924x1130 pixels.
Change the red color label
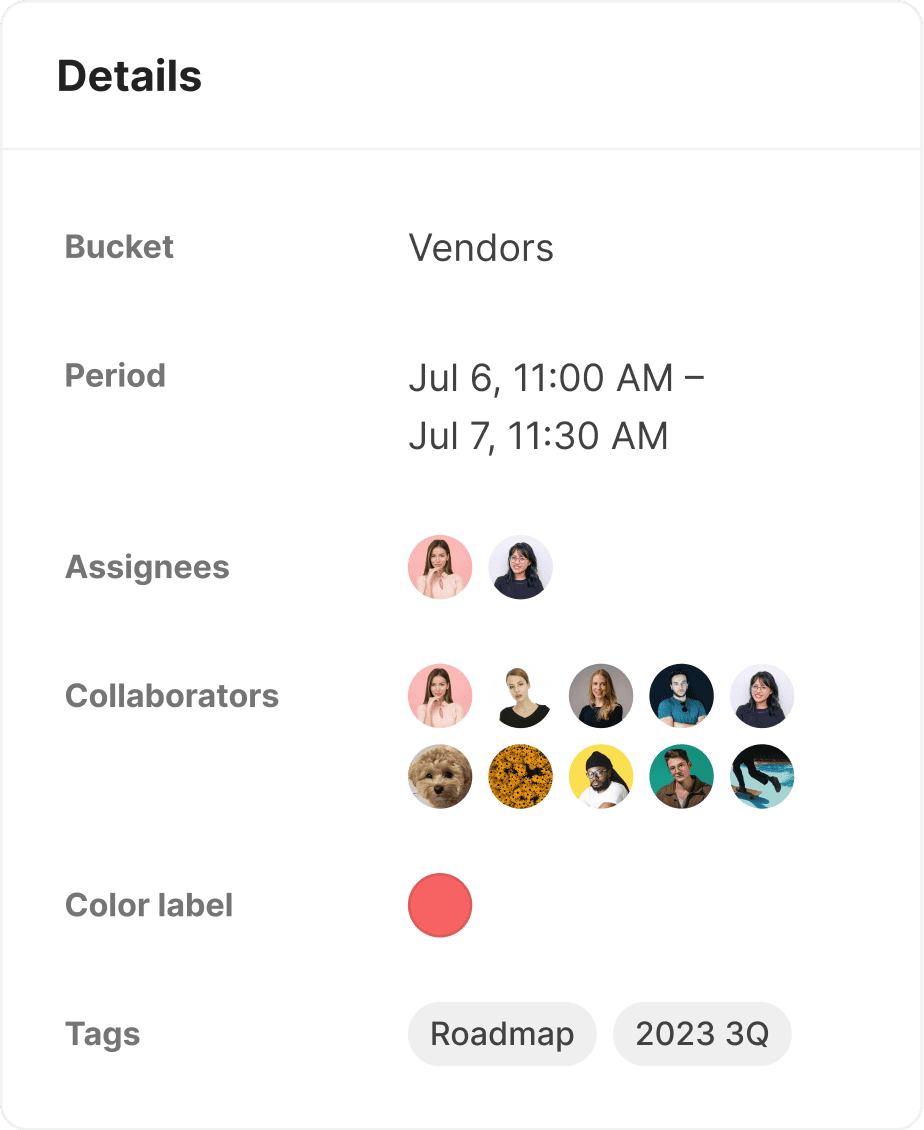[x=440, y=905]
